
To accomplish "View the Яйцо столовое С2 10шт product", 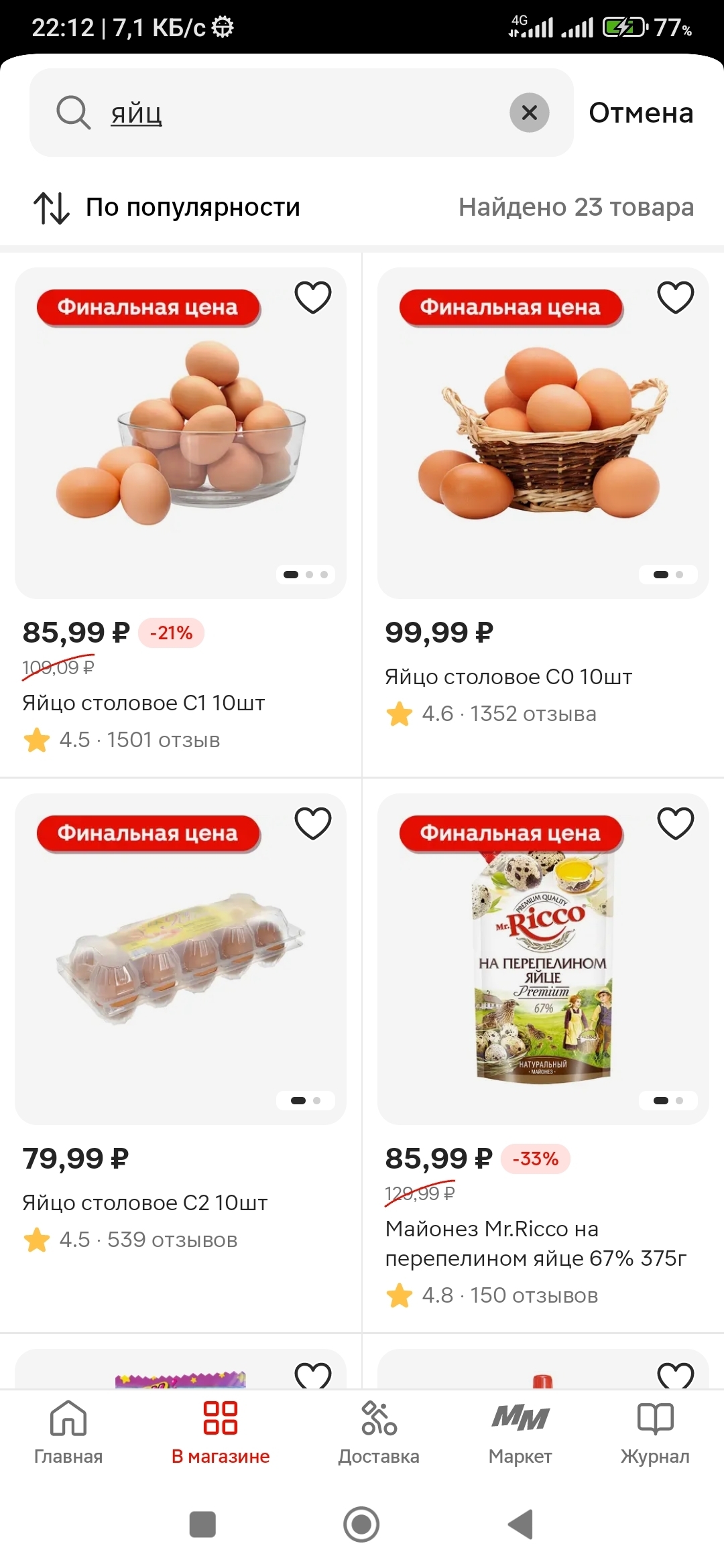I will coord(180,959).
